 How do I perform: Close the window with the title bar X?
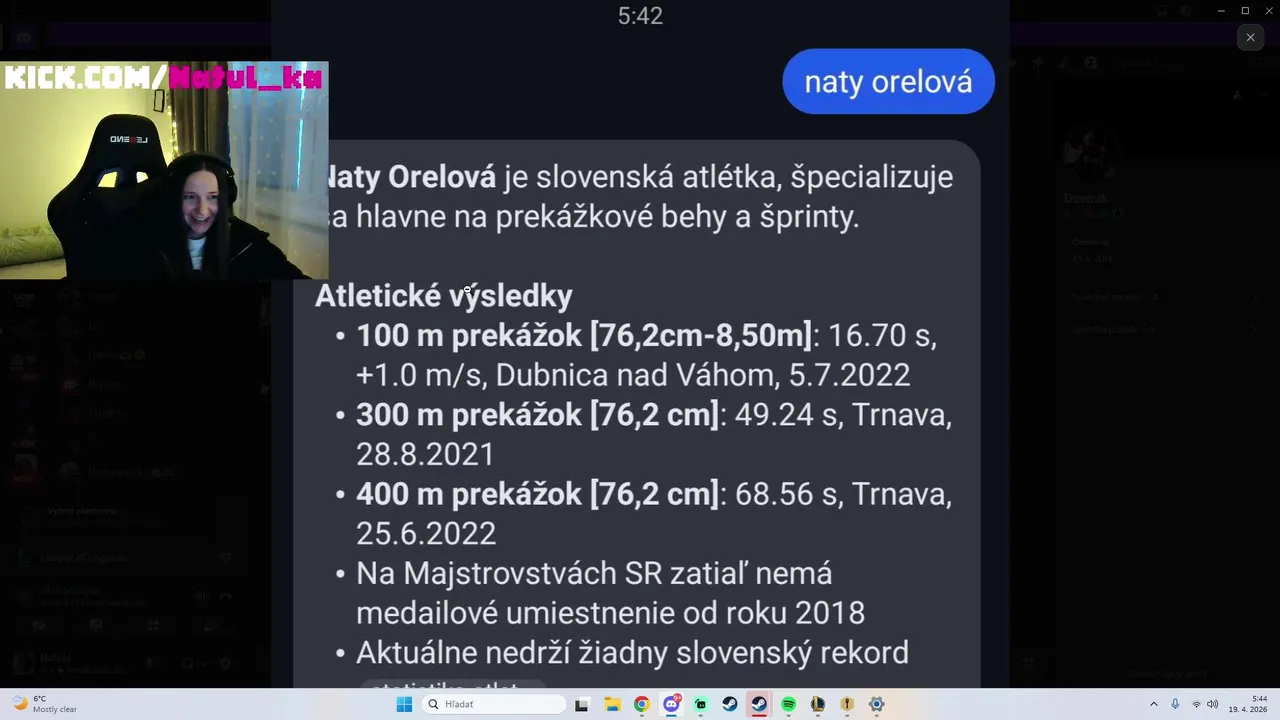tap(1269, 11)
